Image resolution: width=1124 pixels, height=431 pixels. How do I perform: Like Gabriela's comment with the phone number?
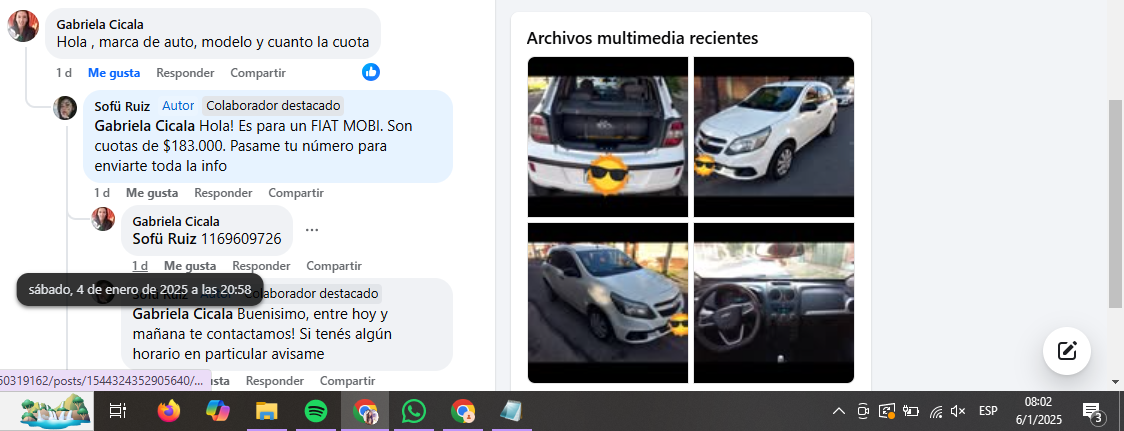tap(190, 266)
